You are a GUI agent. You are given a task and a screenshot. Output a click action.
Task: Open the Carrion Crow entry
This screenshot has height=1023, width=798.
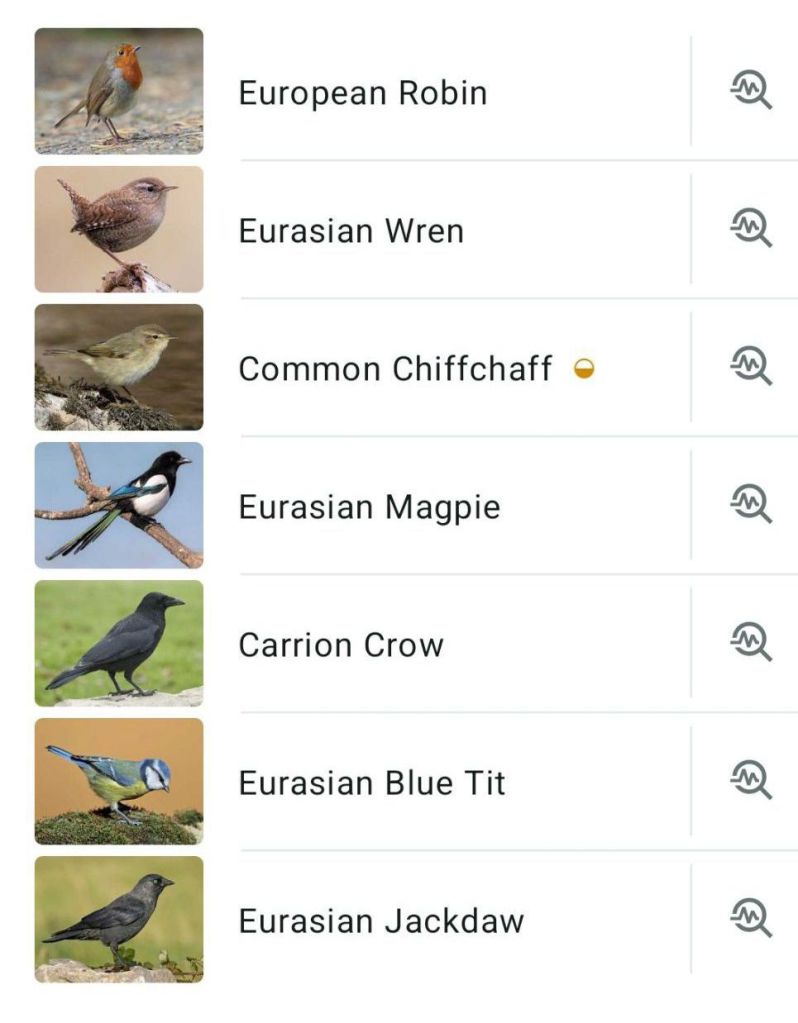pos(341,645)
